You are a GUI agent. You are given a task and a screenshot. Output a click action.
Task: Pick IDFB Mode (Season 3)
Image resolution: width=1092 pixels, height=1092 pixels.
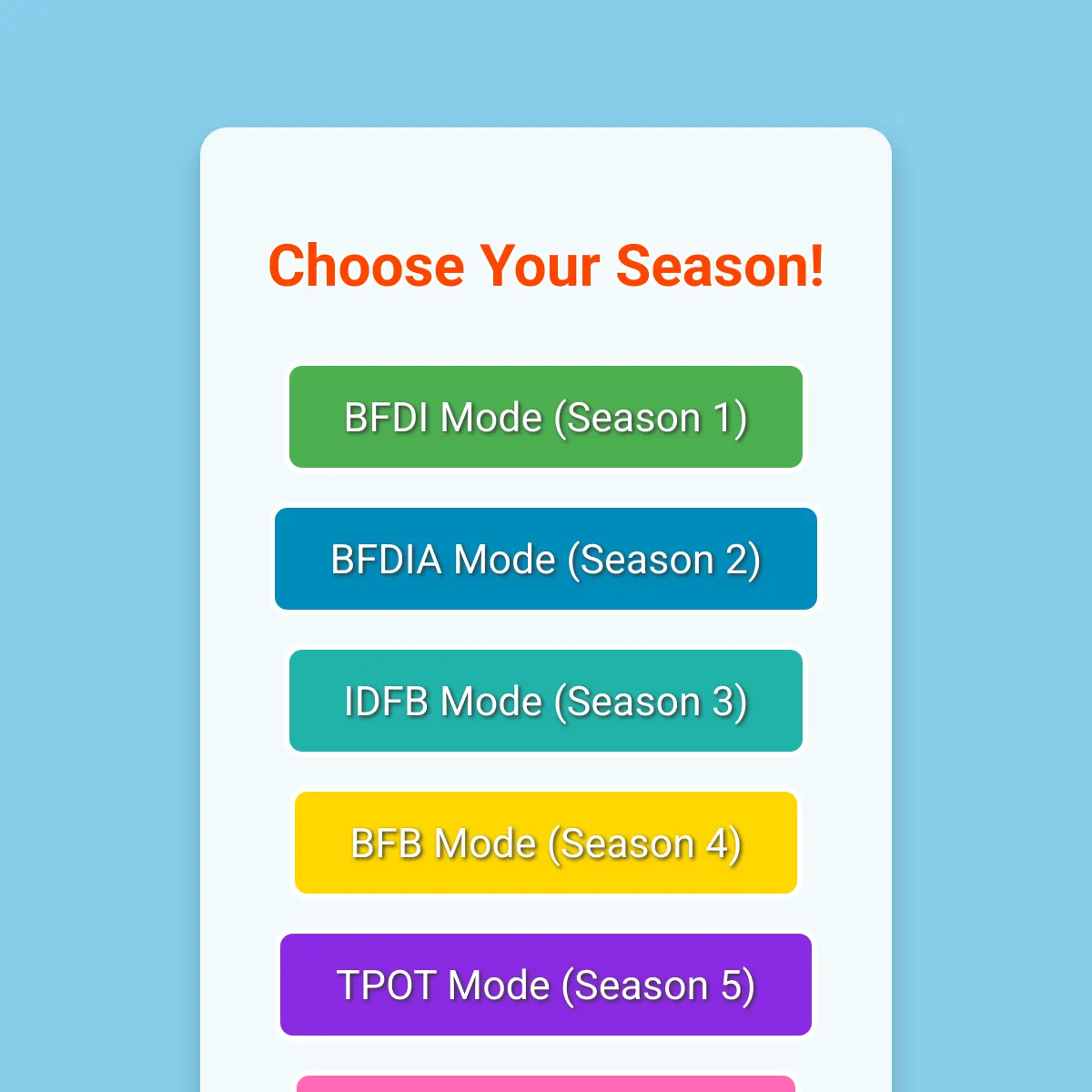pos(546,701)
